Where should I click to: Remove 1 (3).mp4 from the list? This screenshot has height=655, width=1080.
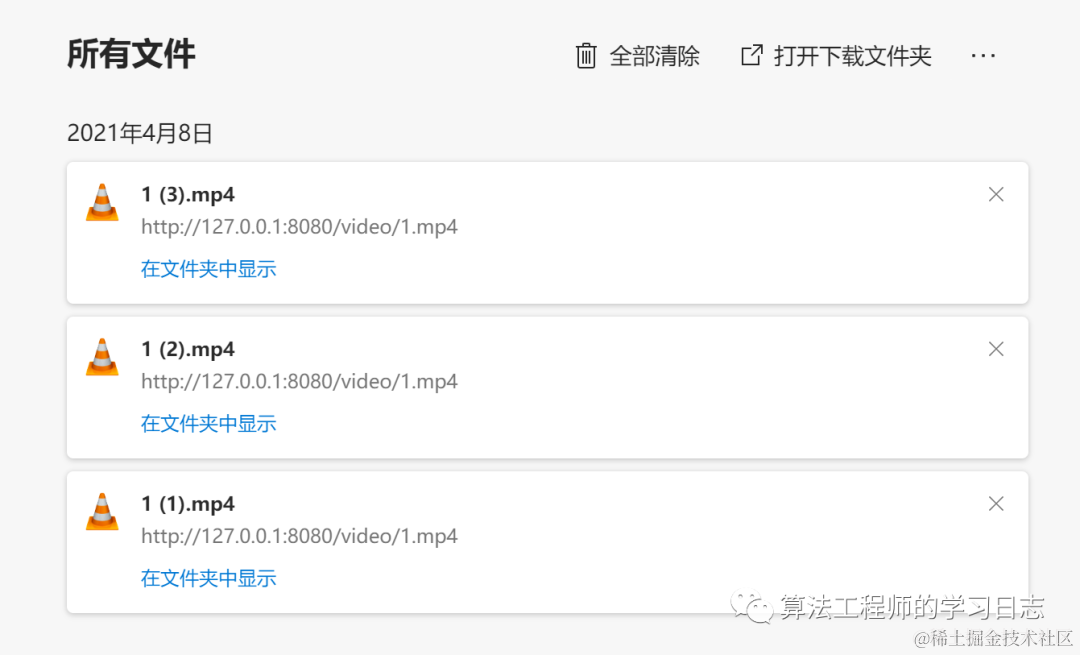click(996, 195)
